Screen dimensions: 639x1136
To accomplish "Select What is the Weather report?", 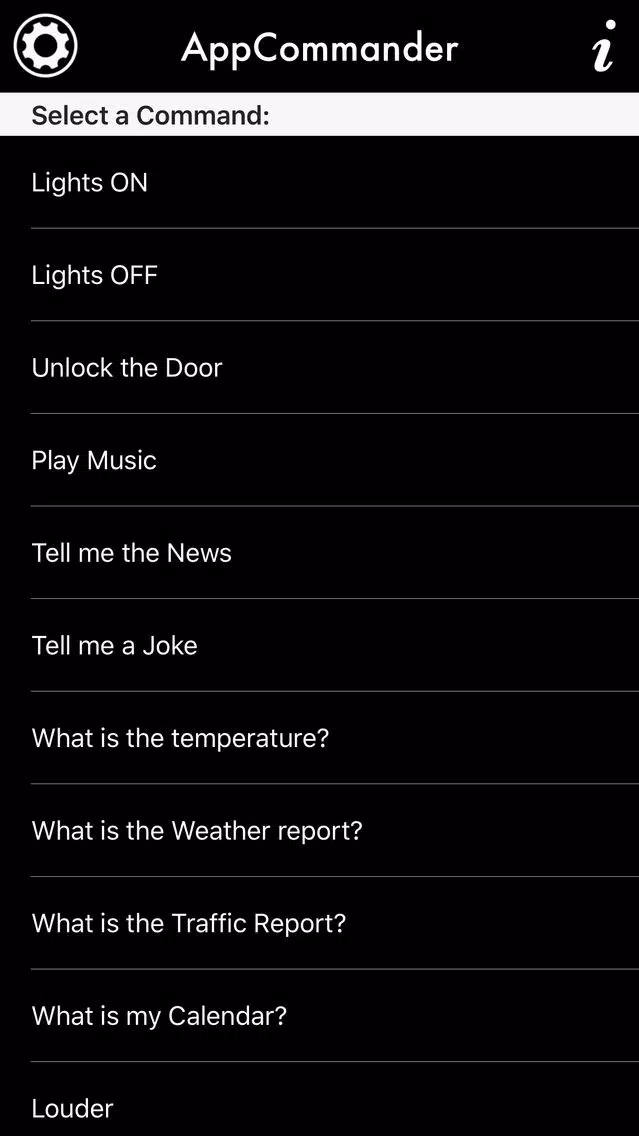I will (x=320, y=830).
